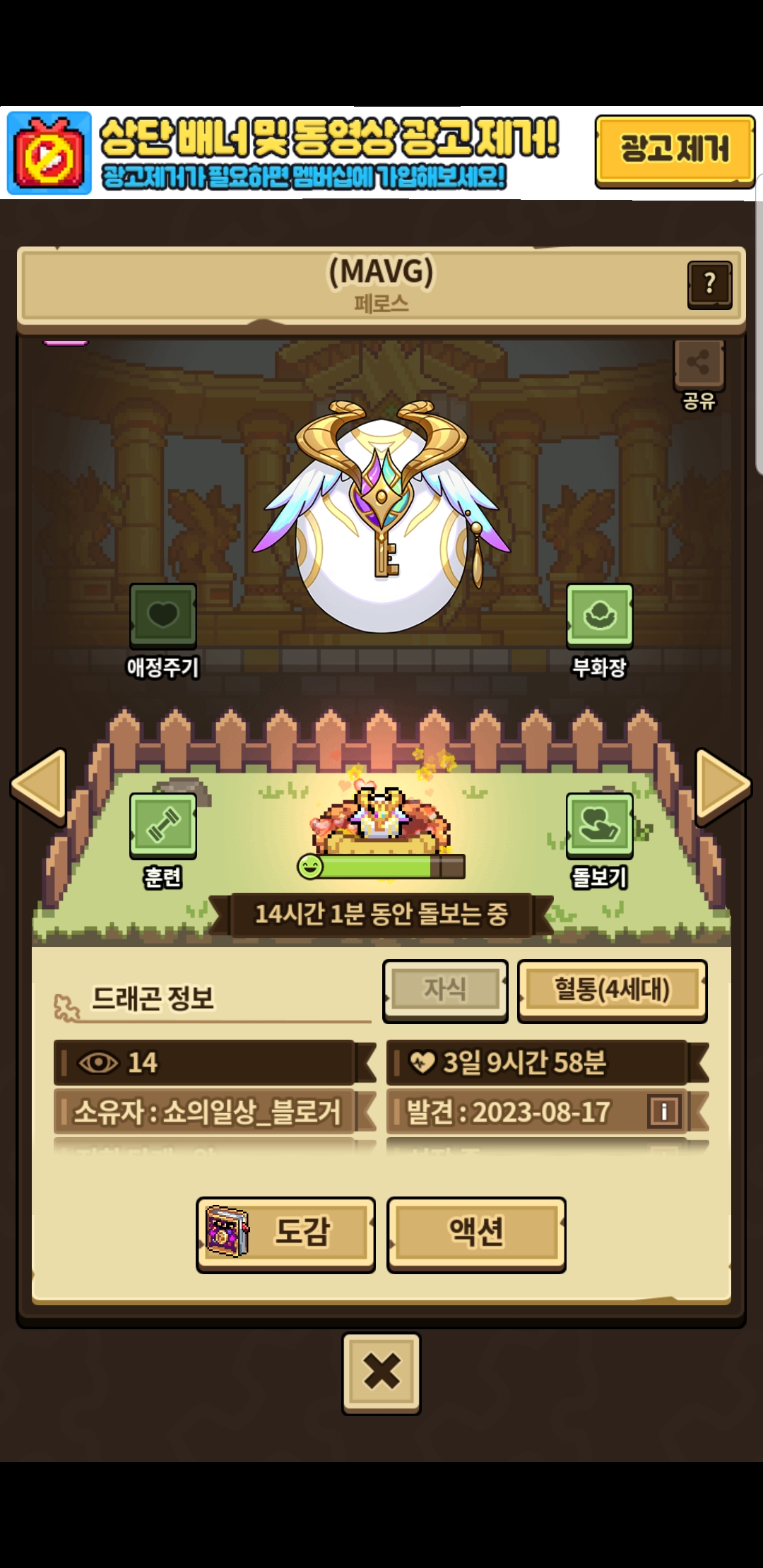Viewport: 763px width, 1568px height.
Task: Switch to the 자식 tab
Action: pyautogui.click(x=445, y=990)
